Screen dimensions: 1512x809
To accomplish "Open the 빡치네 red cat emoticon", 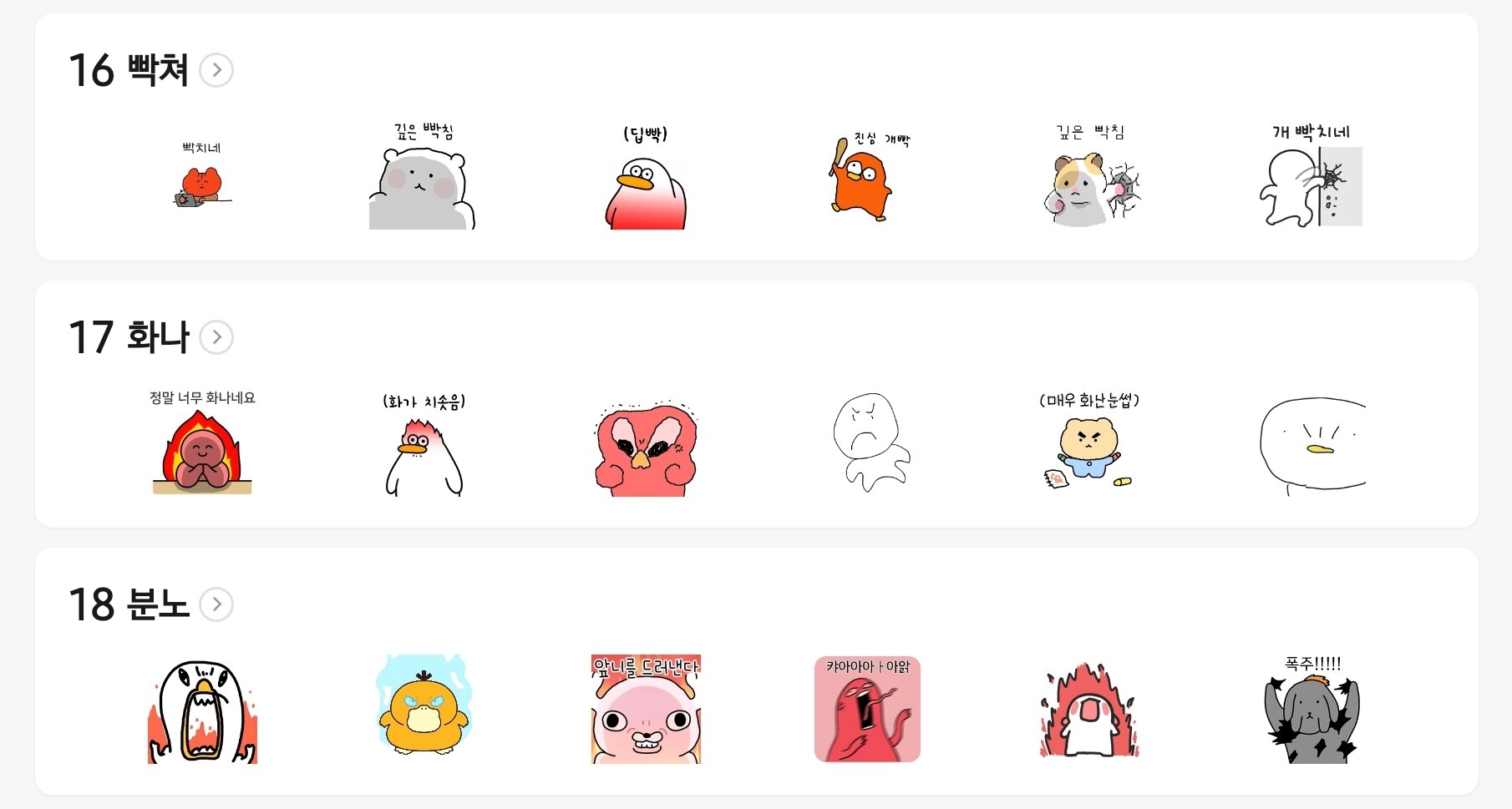I will pos(201,177).
